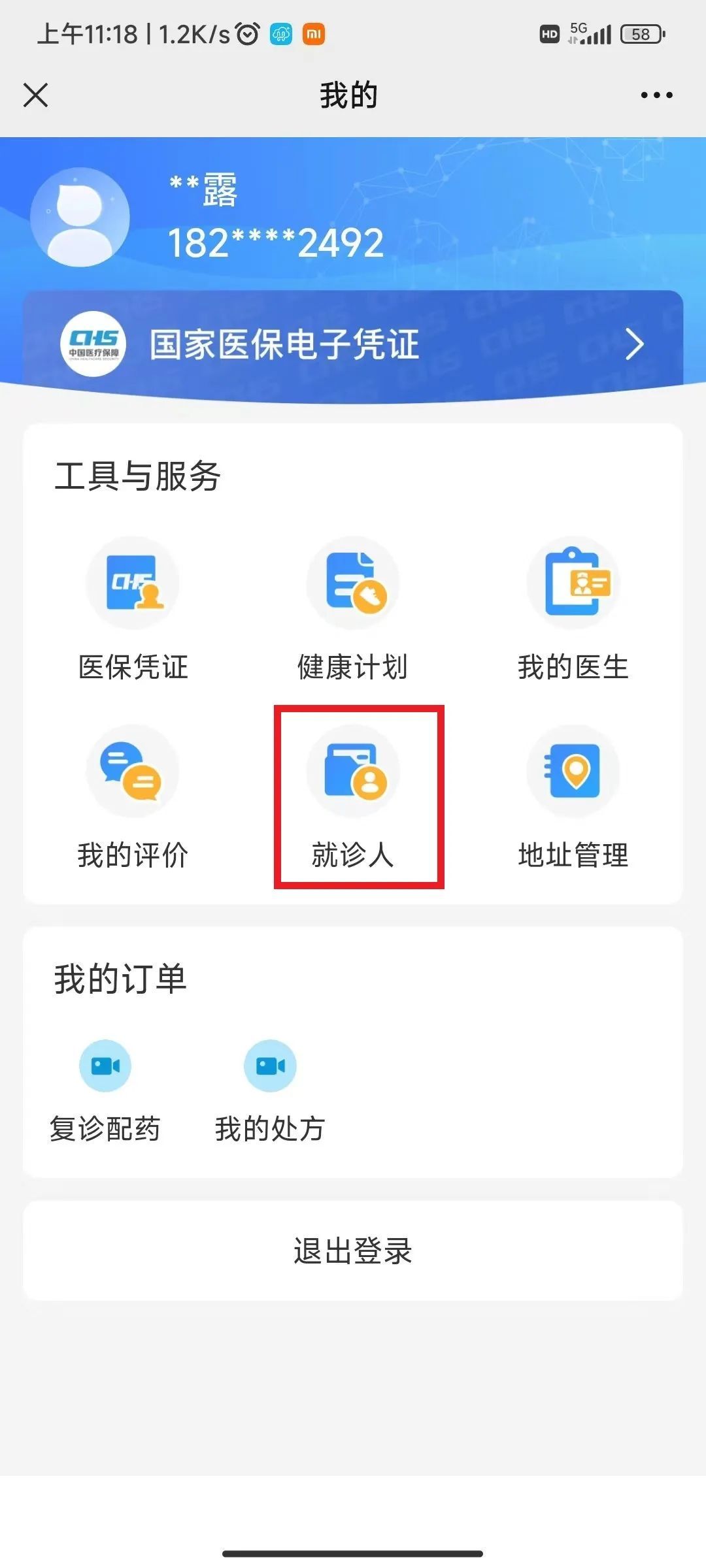Open 国家医保电子凭证 card
706x1568 pixels.
coord(353,344)
